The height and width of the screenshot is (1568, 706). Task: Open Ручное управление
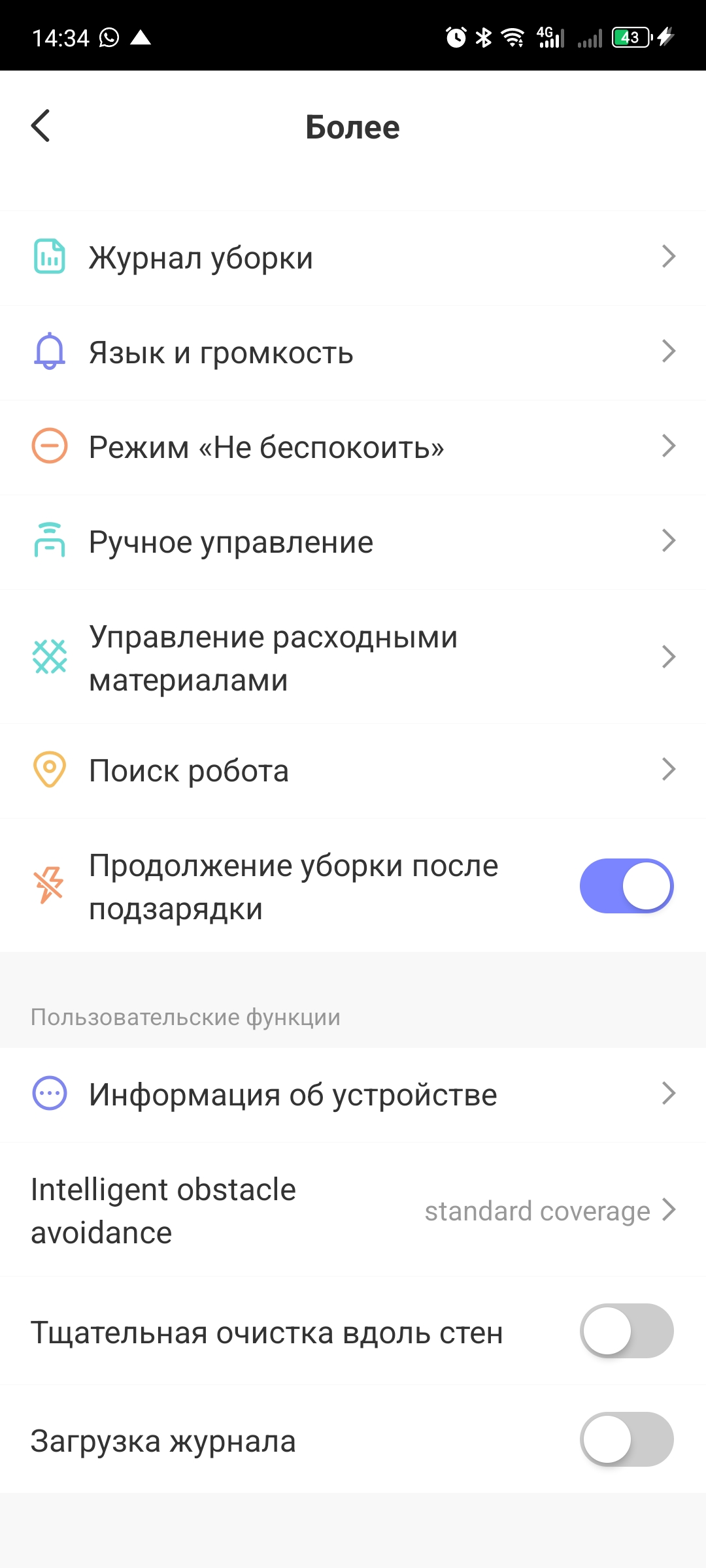coord(353,542)
